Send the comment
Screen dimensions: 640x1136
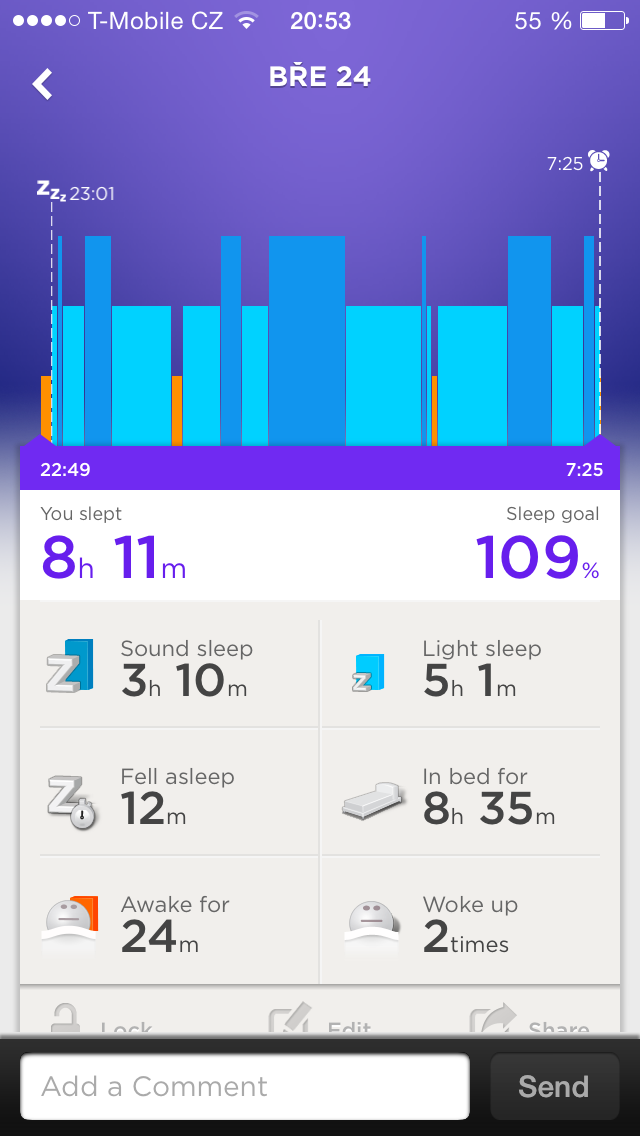553,1086
